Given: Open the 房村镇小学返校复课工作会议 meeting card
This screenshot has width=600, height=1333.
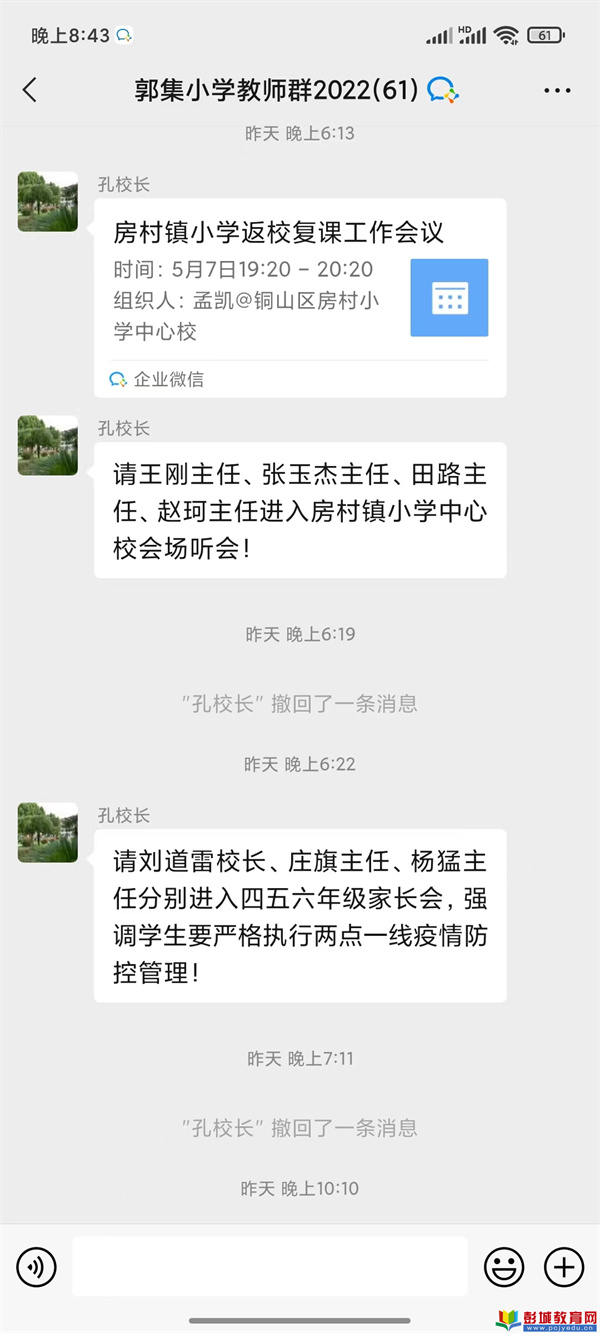Looking at the screenshot, I should (300, 297).
